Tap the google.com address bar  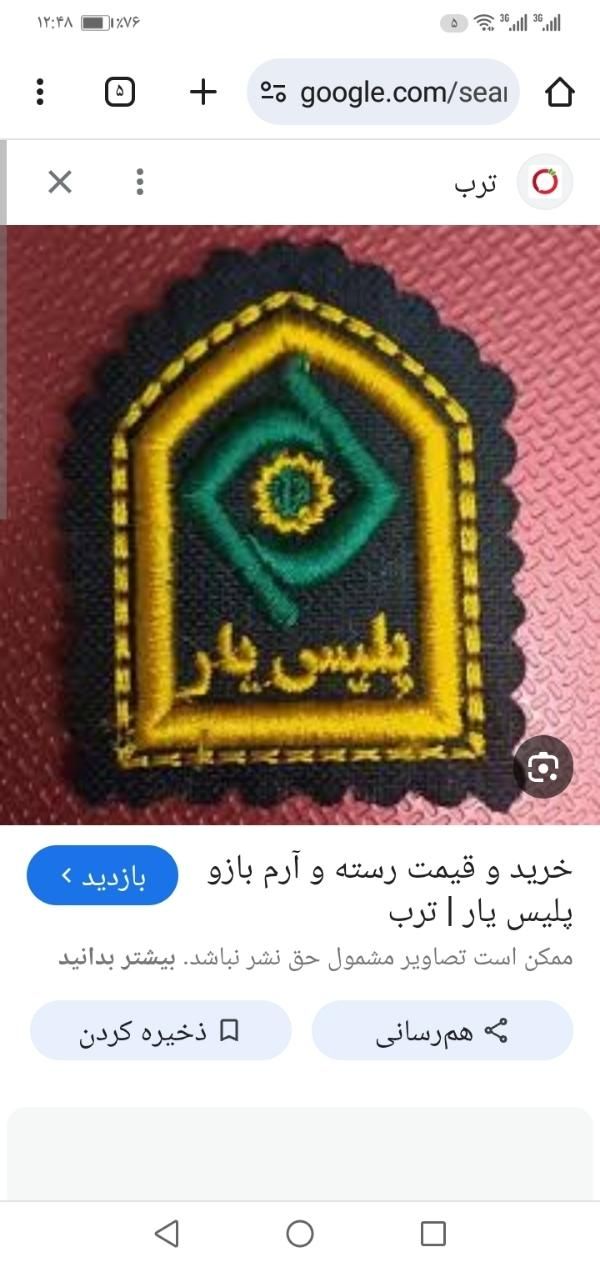point(383,92)
